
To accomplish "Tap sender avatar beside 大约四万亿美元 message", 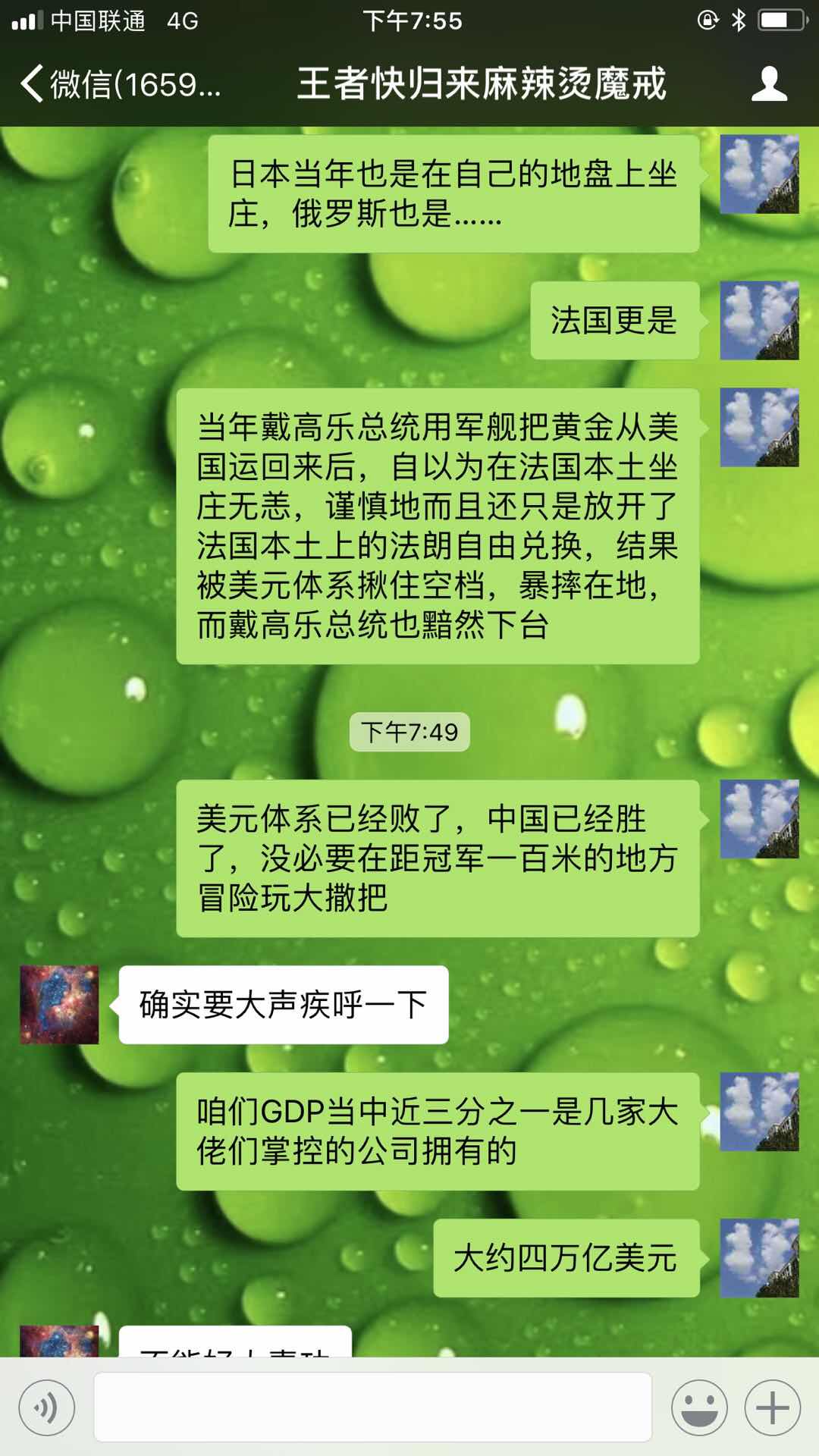I will pos(758,1257).
